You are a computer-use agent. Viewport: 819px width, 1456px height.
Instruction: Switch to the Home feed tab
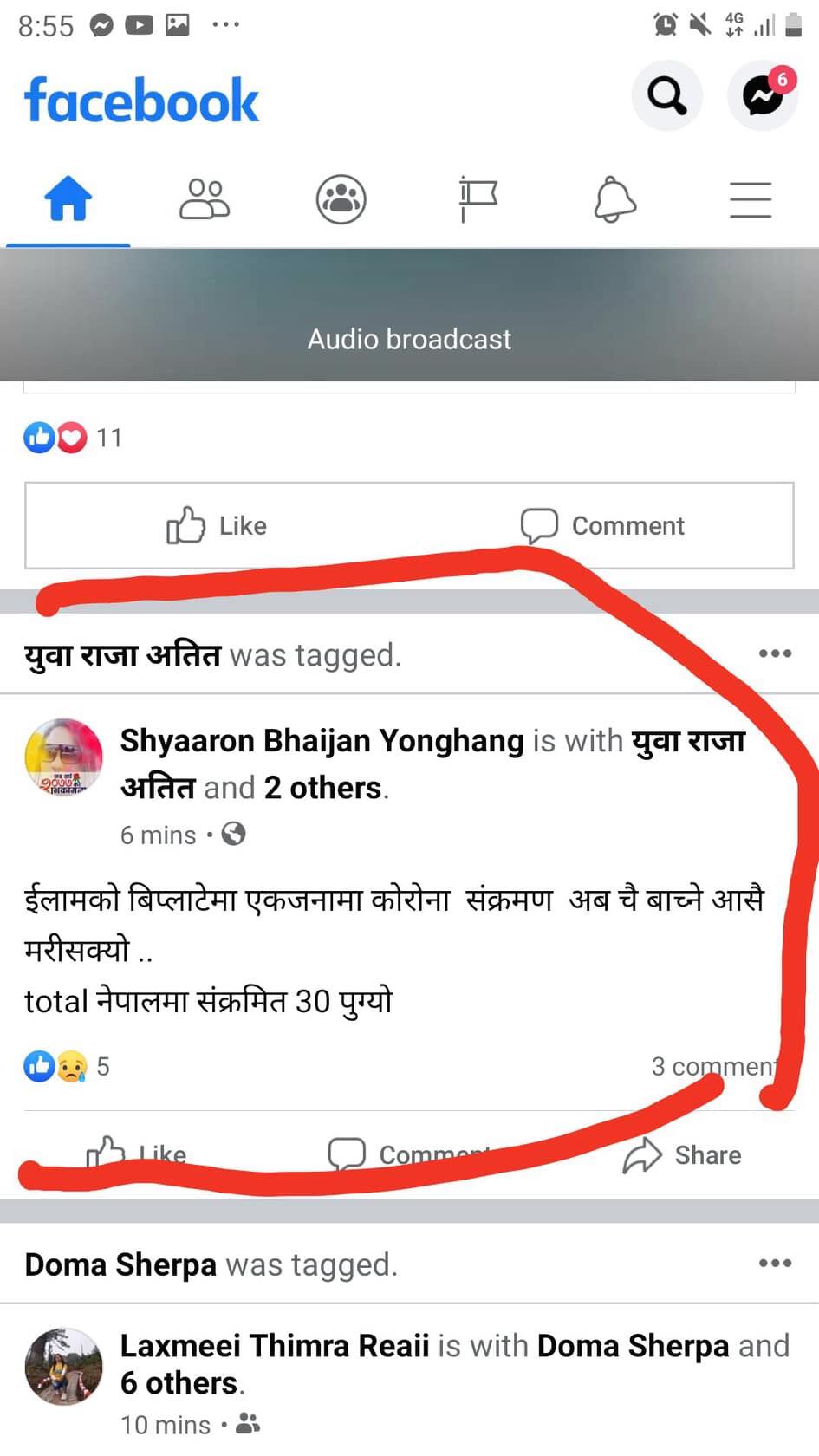(x=68, y=199)
